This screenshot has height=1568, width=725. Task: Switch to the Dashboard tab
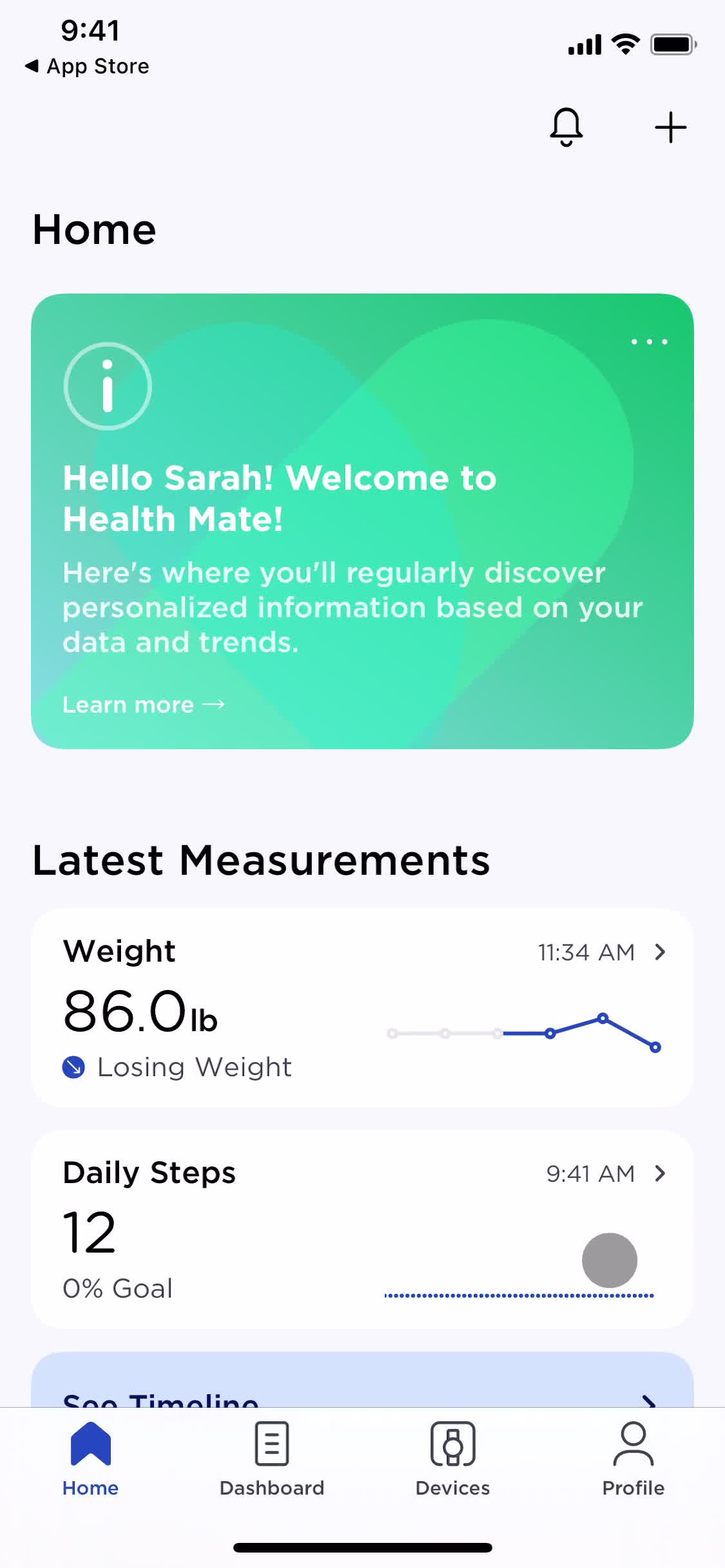point(272,1459)
